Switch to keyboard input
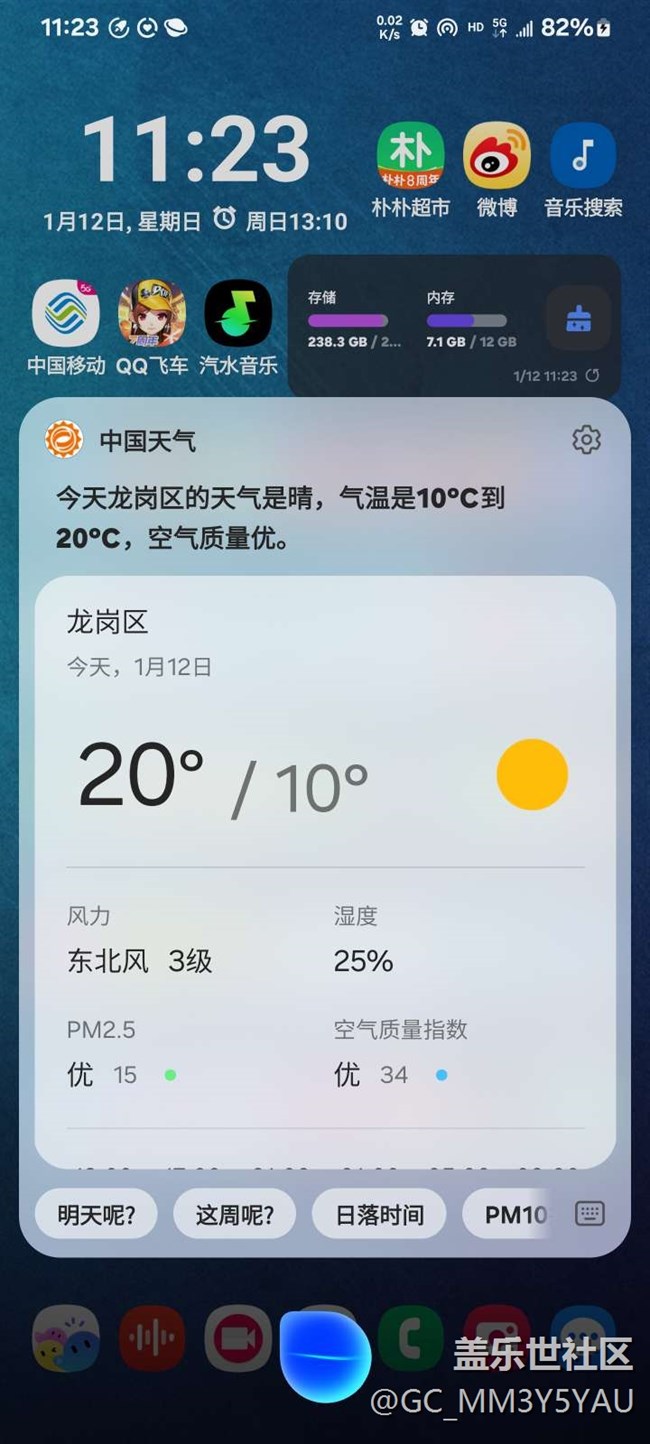The height and width of the screenshot is (1444, 650). click(590, 1214)
